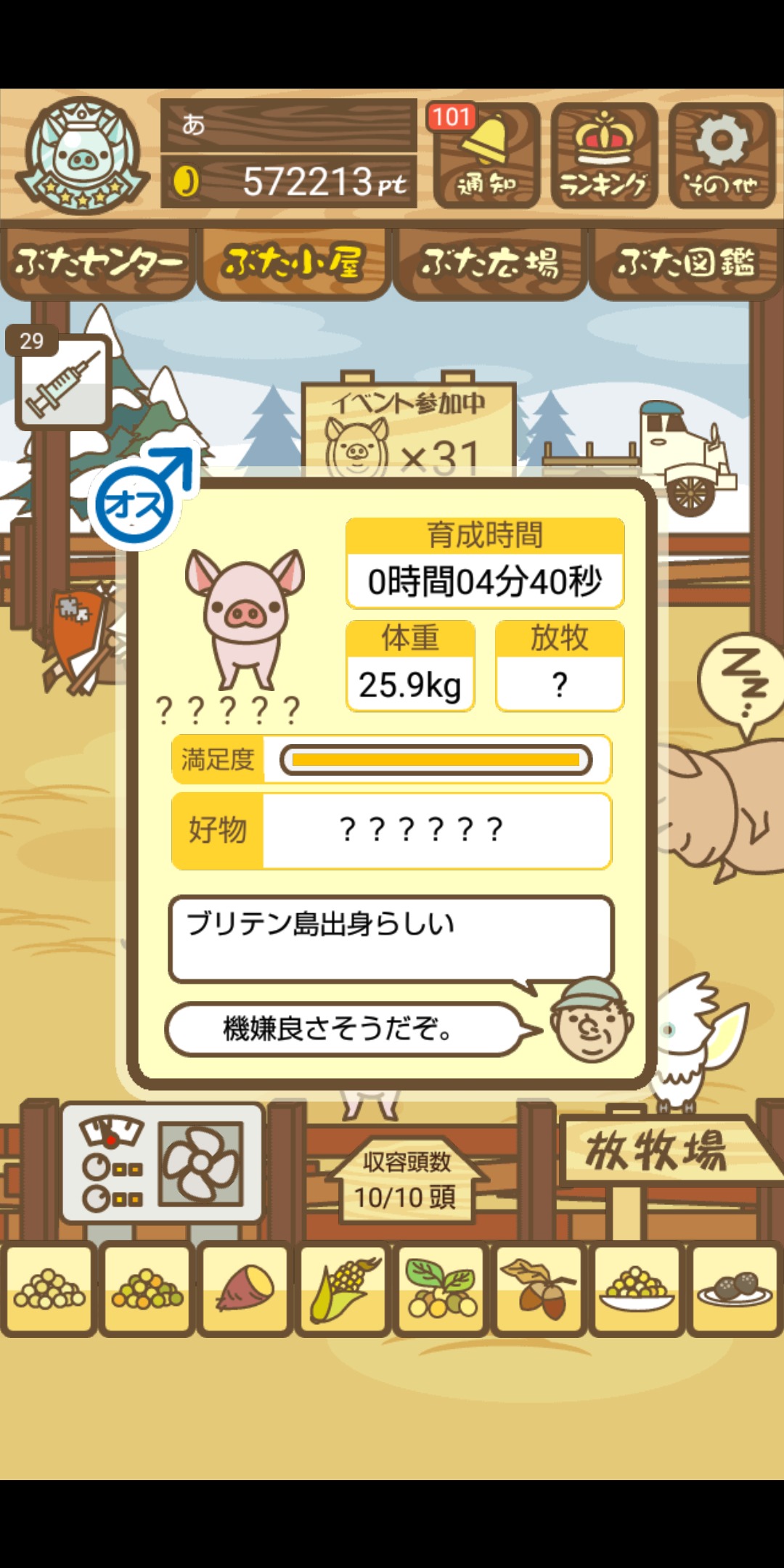
Task: Switch to the ぶた図鑑 tab
Action: point(686,263)
